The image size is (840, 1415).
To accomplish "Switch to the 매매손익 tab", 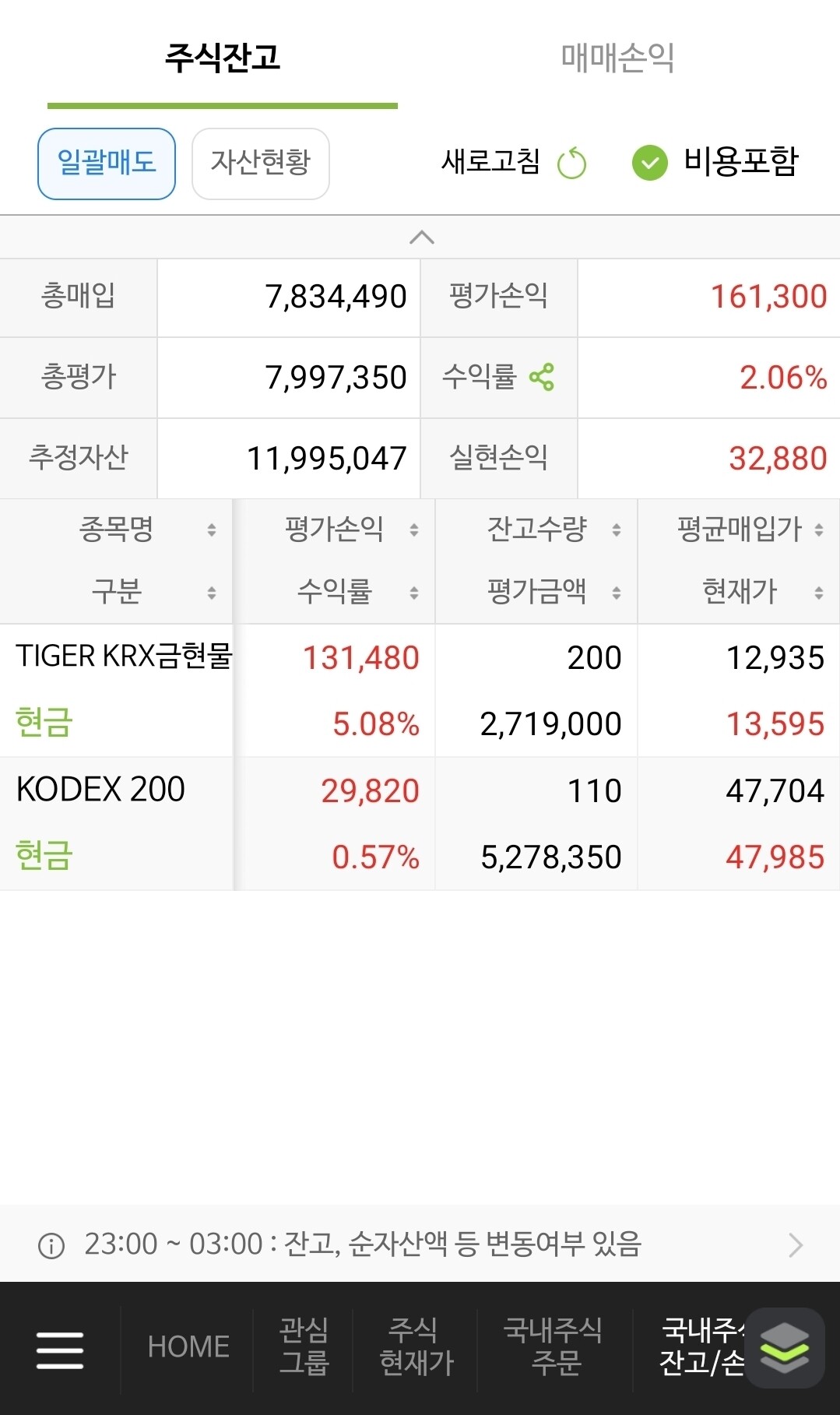I will tap(617, 58).
